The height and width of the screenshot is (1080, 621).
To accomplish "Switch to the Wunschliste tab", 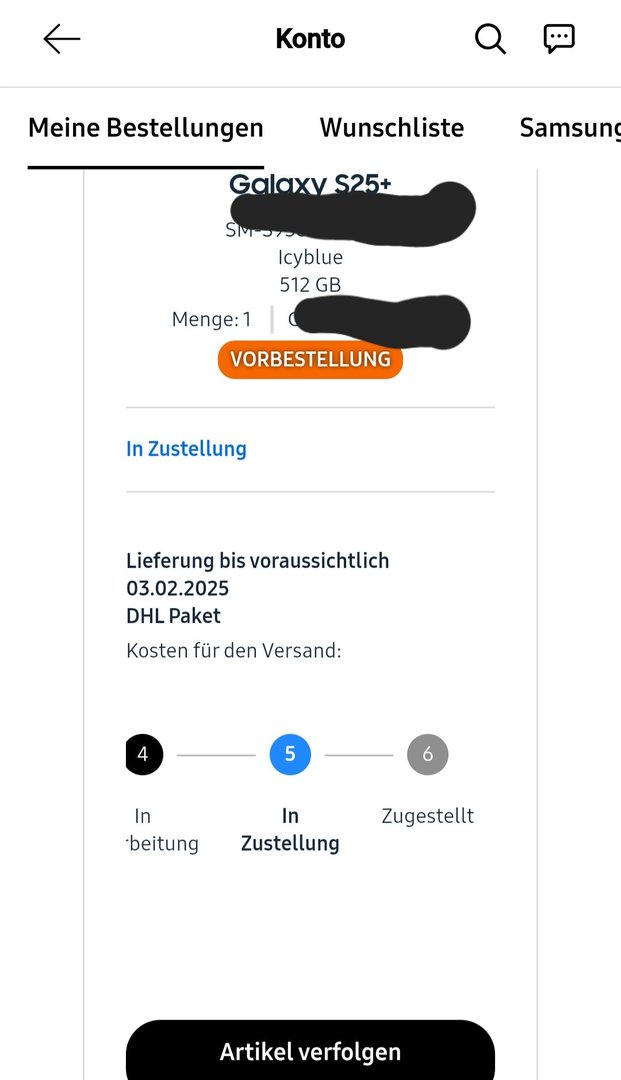I will pos(392,128).
